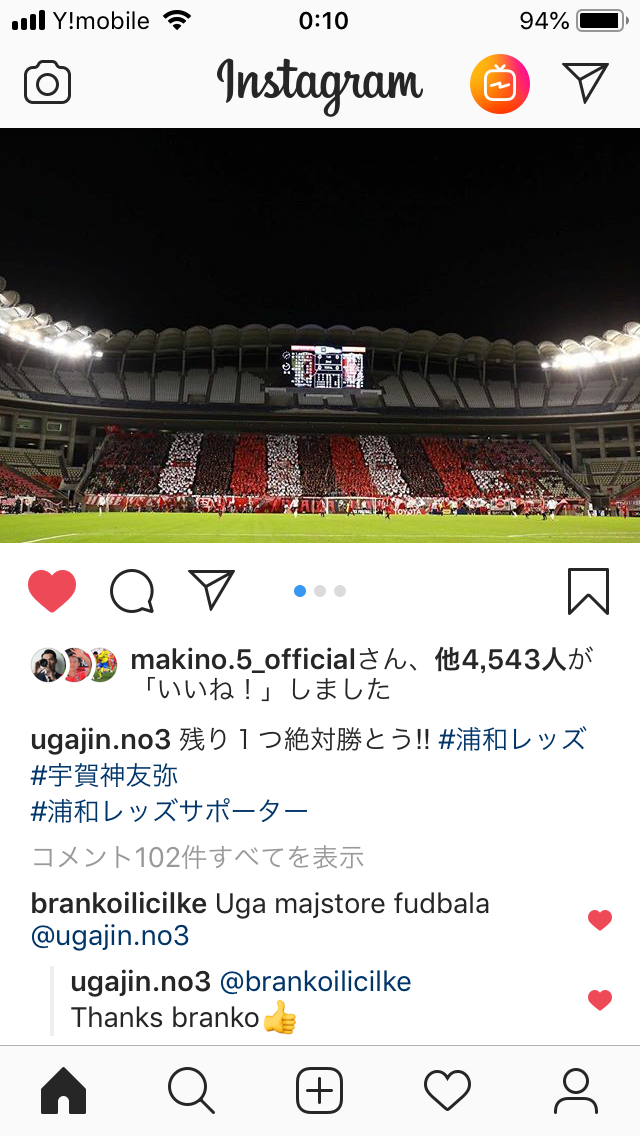Share the post via the paper plane icon

211,590
